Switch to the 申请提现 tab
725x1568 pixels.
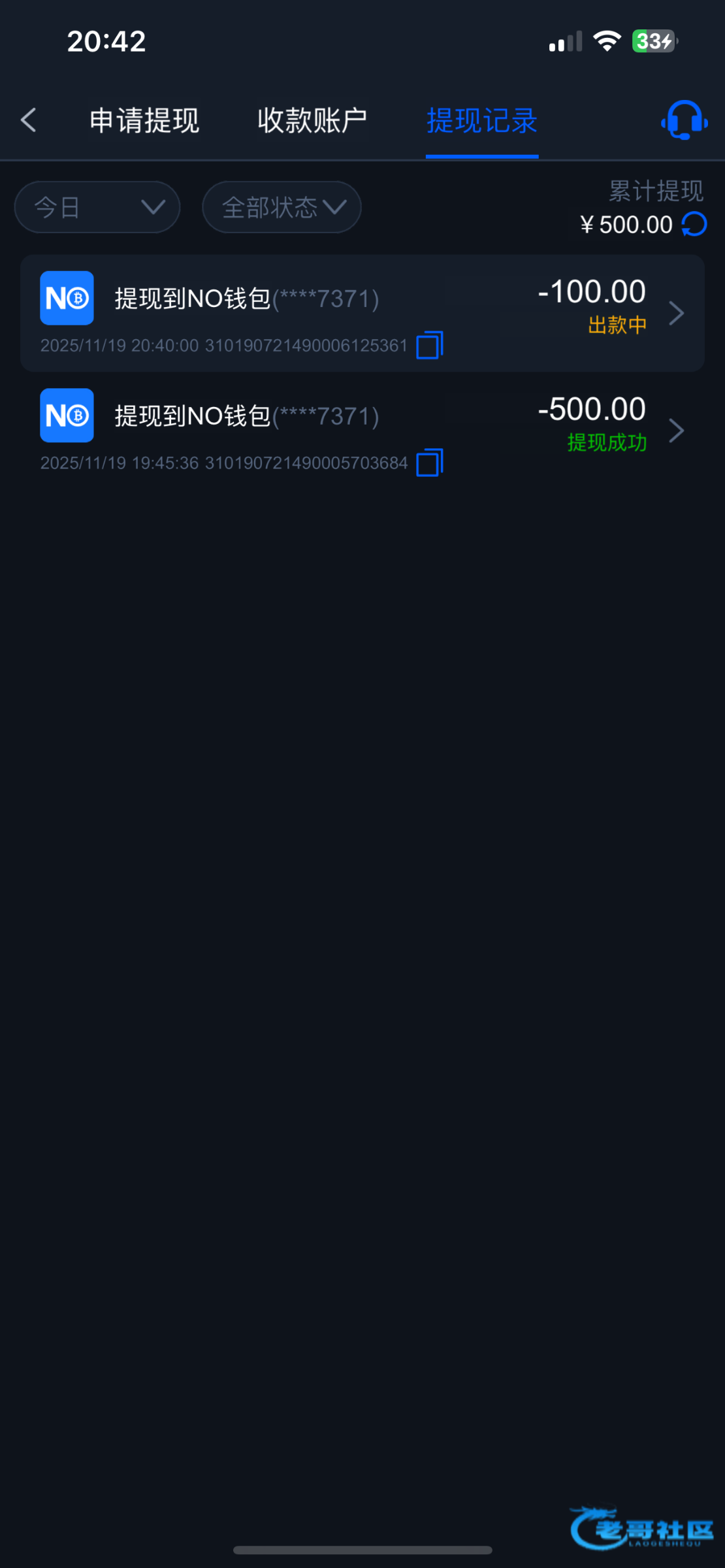tap(144, 121)
